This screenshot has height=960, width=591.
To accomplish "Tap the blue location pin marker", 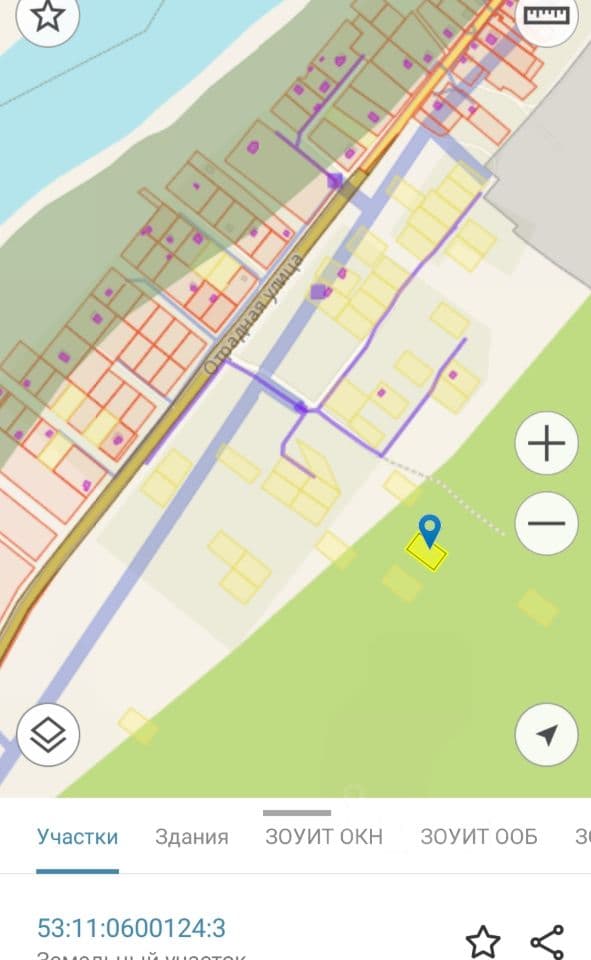I will point(430,530).
